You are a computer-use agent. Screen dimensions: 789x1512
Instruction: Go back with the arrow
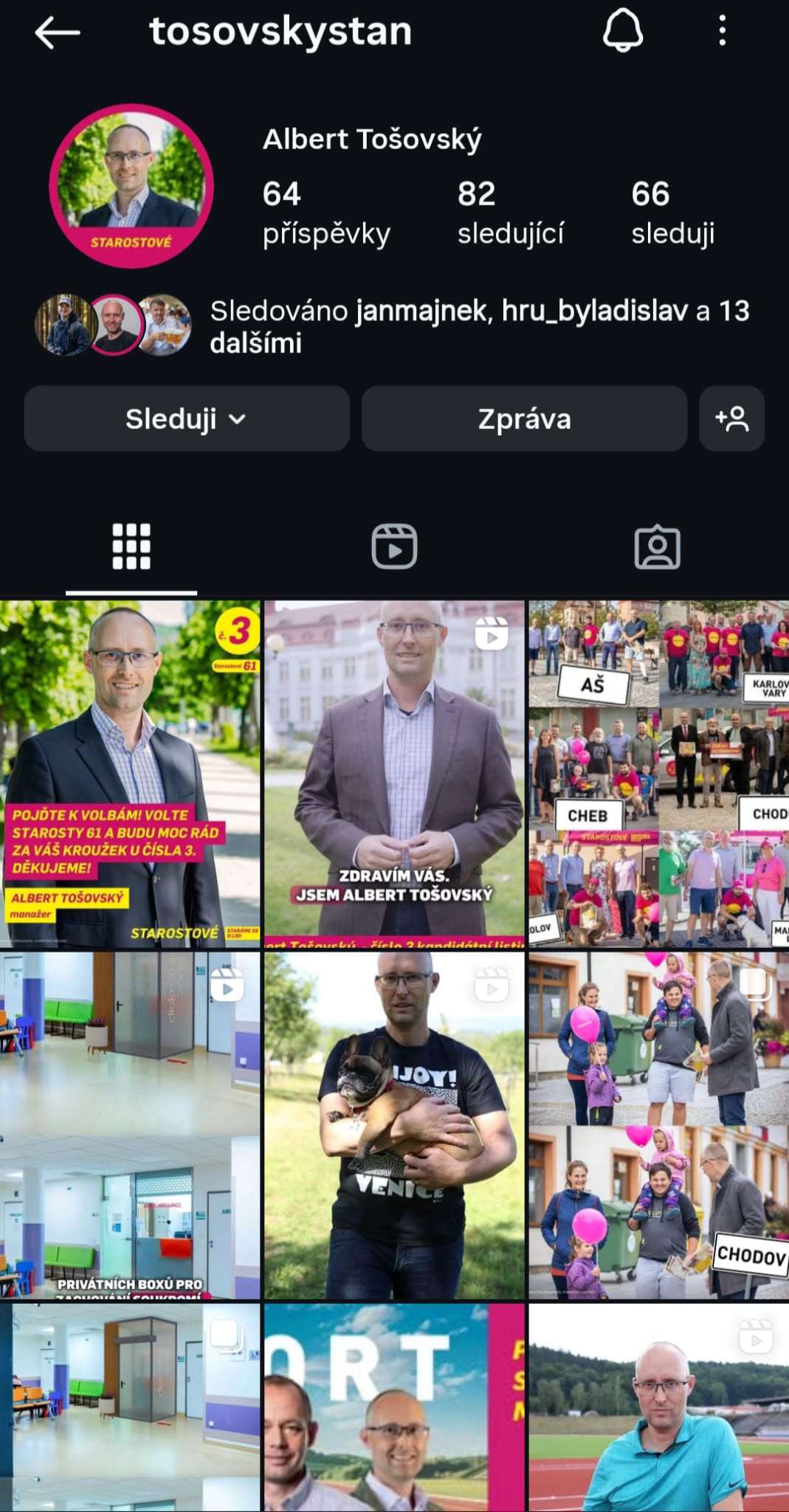(x=57, y=32)
